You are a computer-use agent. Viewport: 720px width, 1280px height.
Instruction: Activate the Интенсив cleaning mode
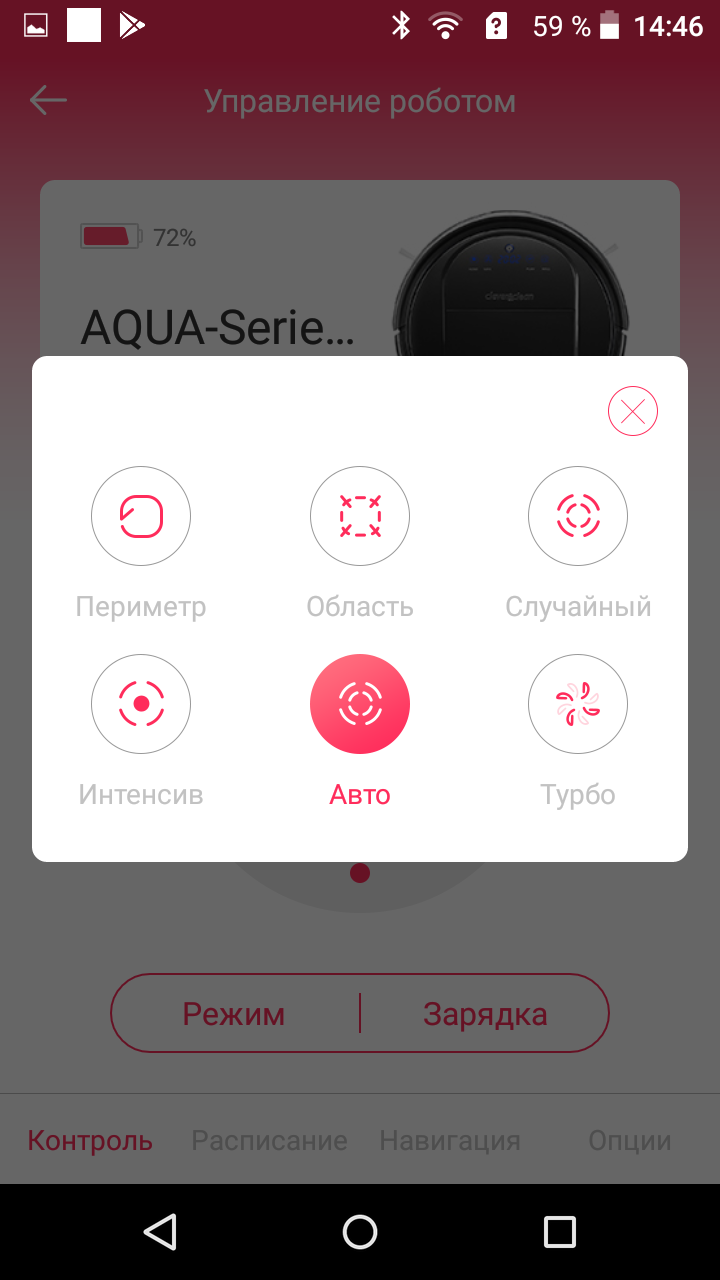click(x=141, y=704)
